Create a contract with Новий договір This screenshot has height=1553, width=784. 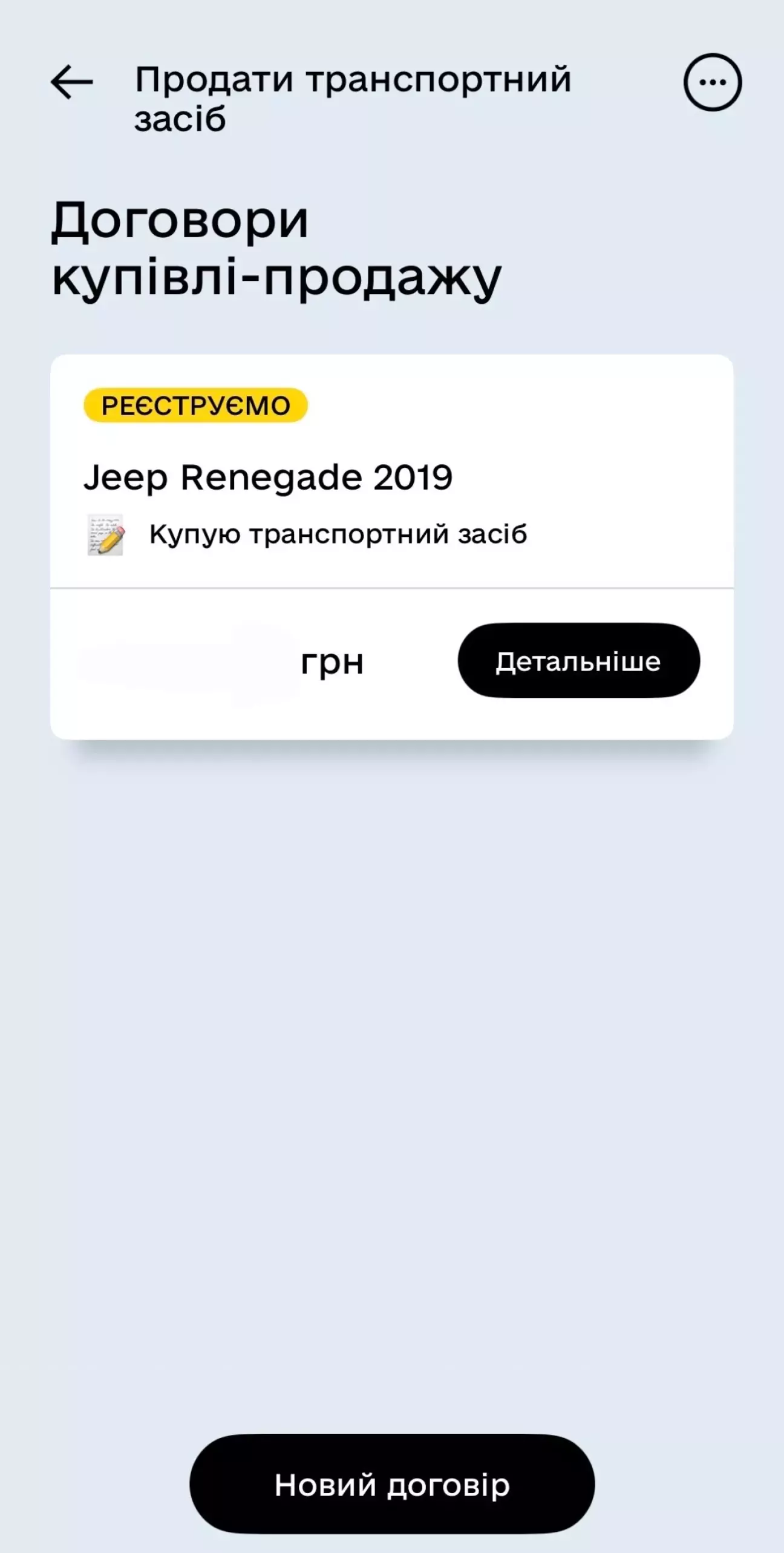click(392, 1484)
